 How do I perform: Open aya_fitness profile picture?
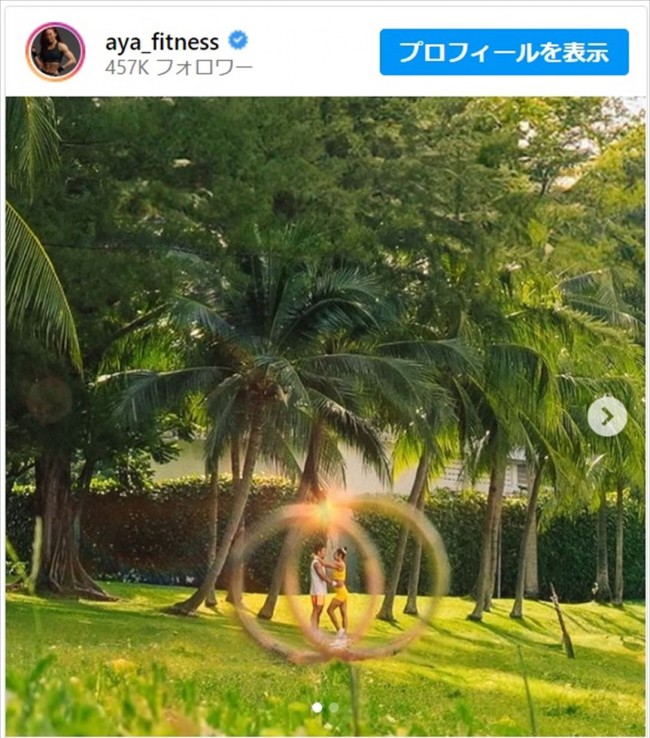pos(55,52)
